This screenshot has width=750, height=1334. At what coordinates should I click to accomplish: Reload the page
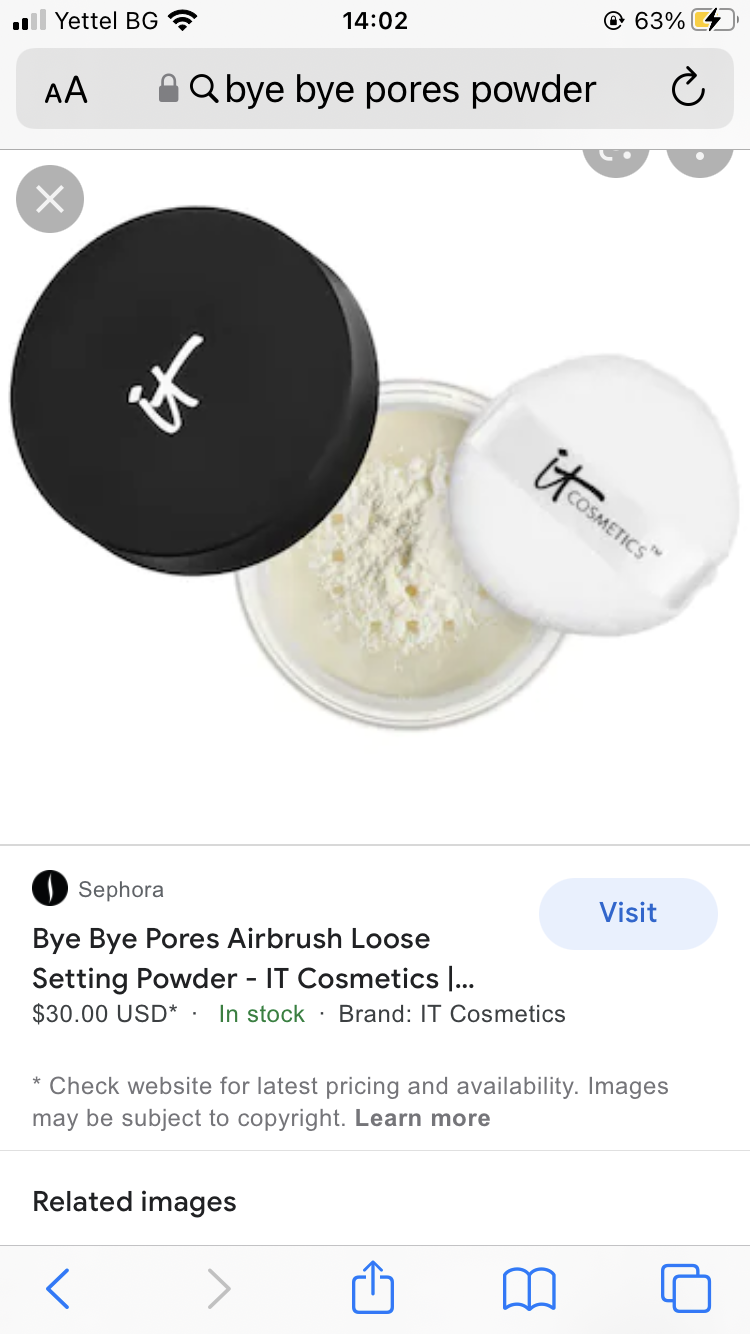[688, 90]
